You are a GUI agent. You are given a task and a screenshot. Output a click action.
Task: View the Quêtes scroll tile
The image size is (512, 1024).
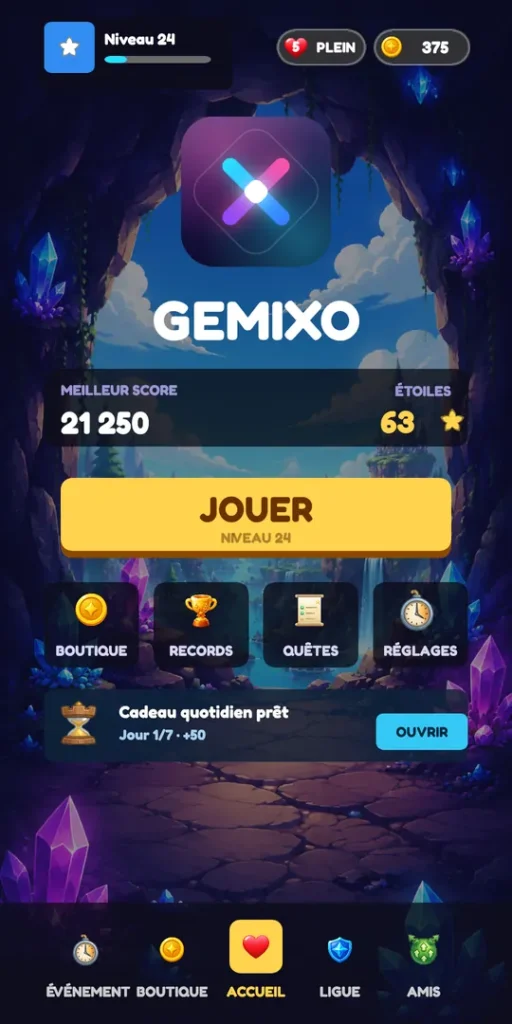tap(311, 624)
